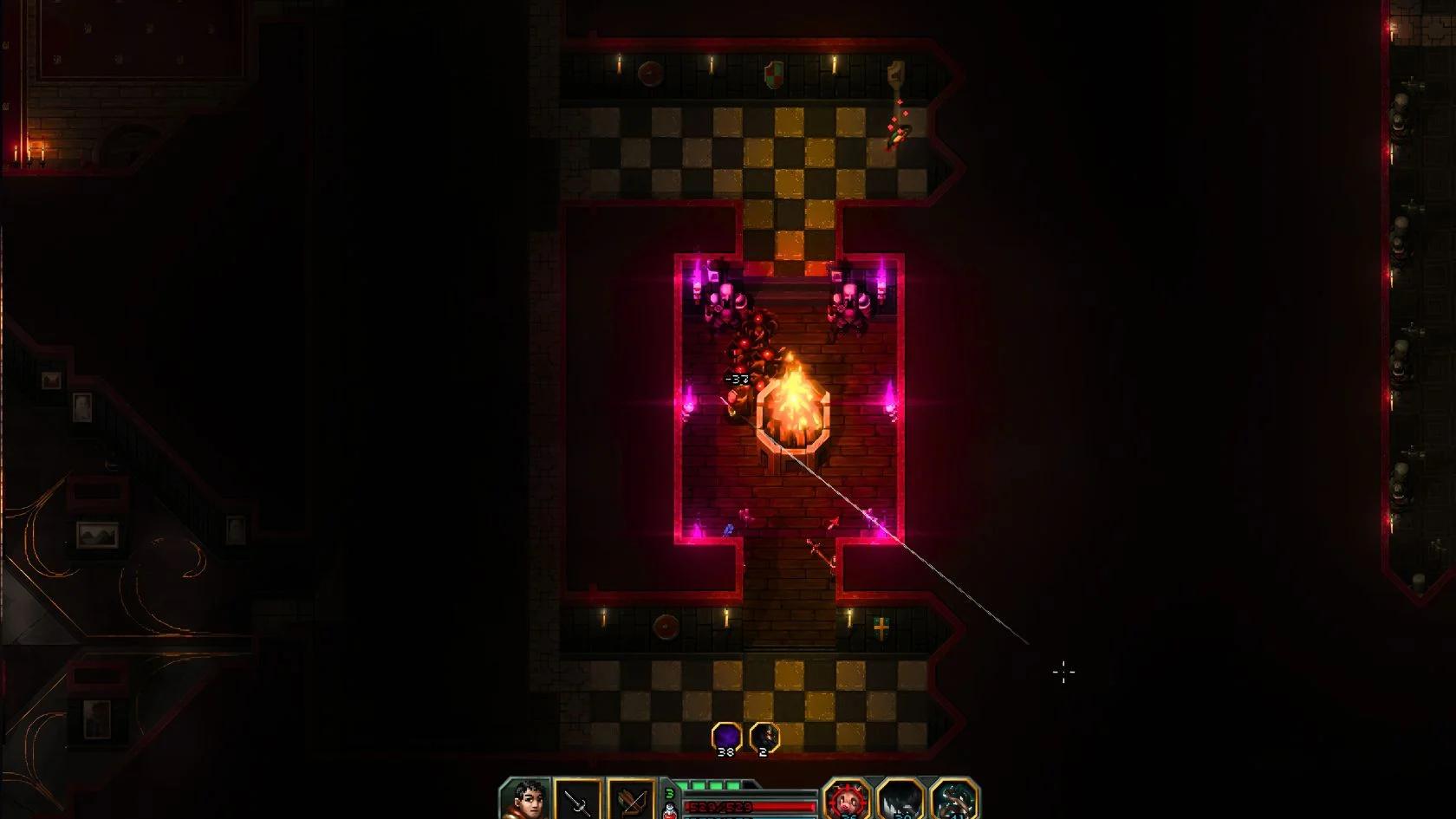Activate the whip-like third skill

954,799
